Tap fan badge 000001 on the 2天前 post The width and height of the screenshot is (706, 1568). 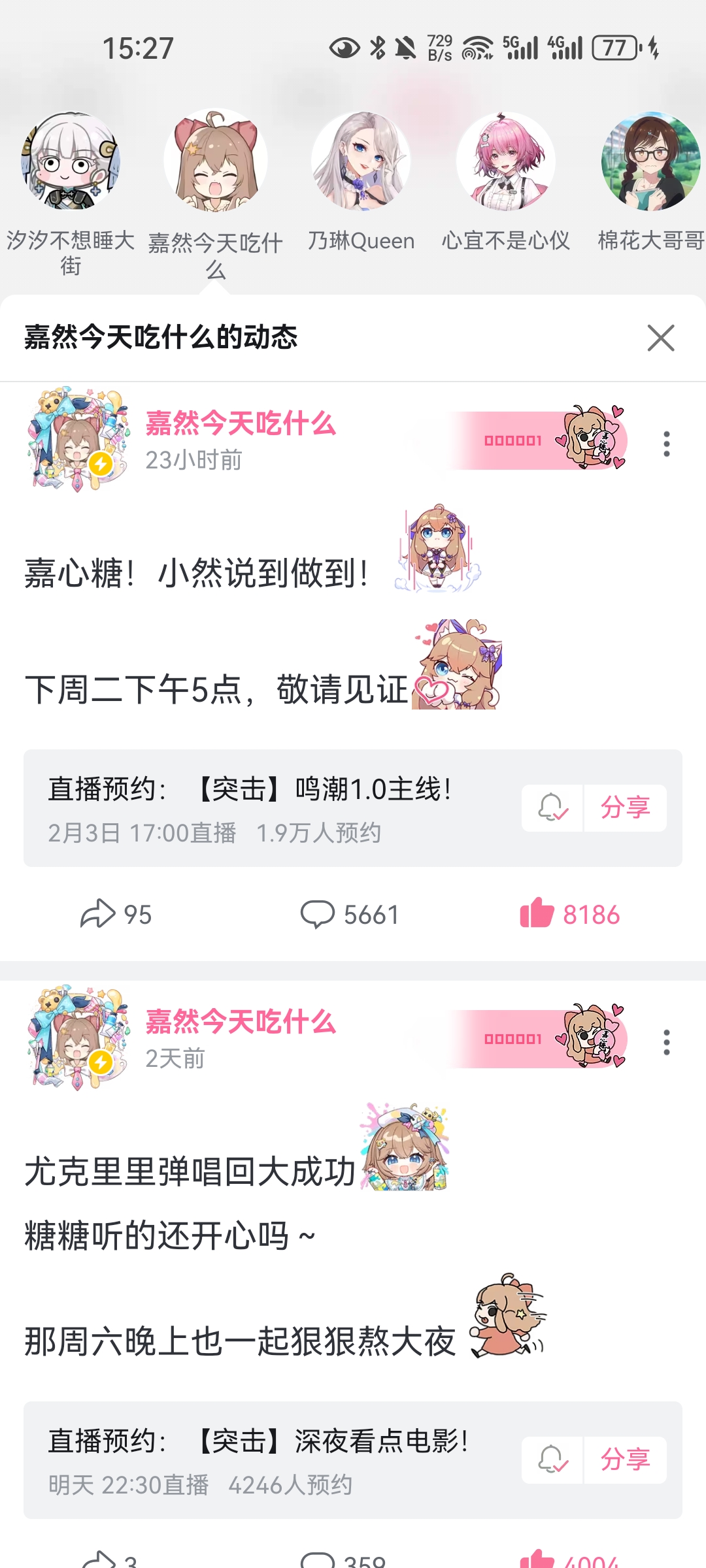click(537, 1039)
